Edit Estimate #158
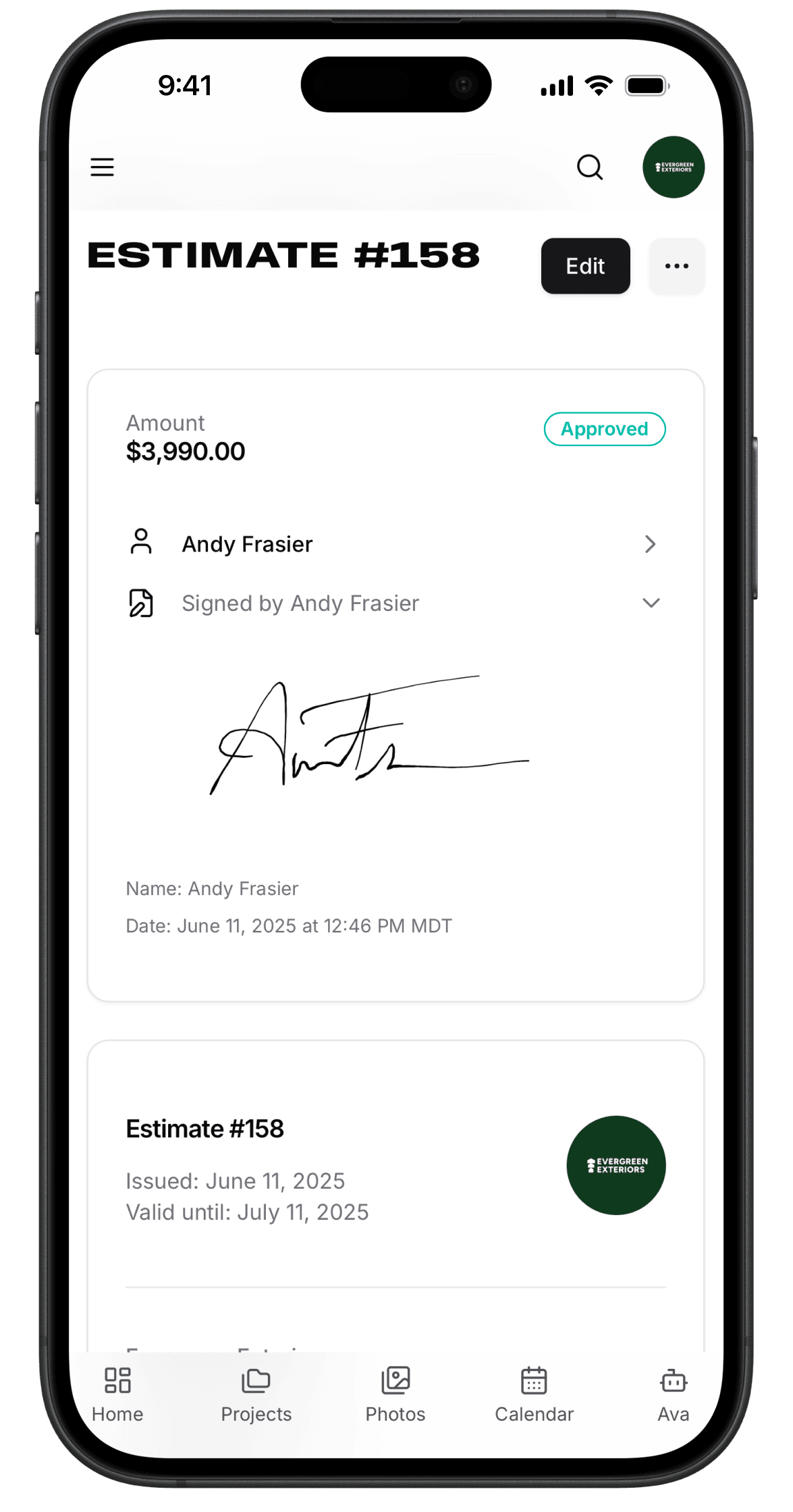This screenshot has height=1512, width=793. 585,266
